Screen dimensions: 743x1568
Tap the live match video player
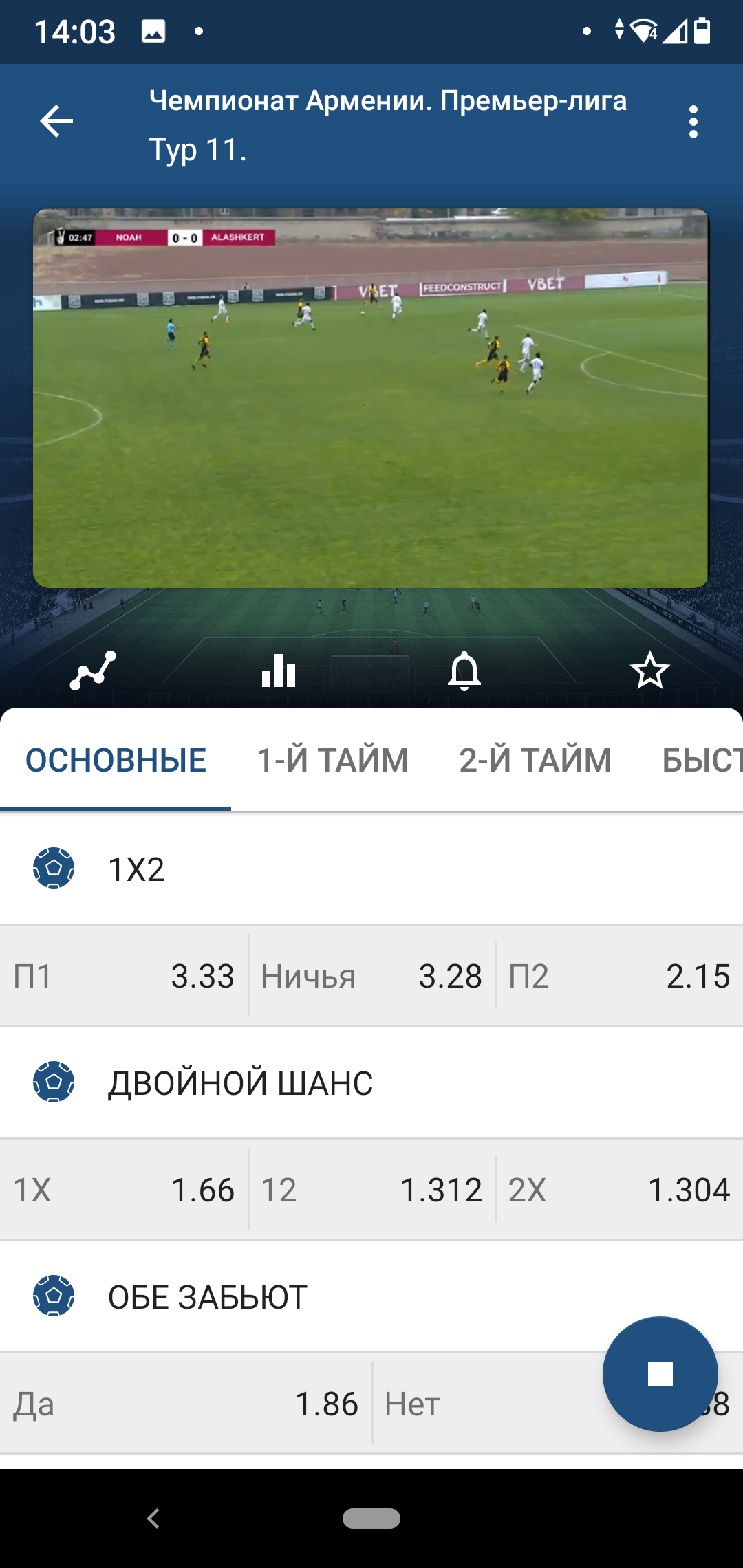pos(371,398)
